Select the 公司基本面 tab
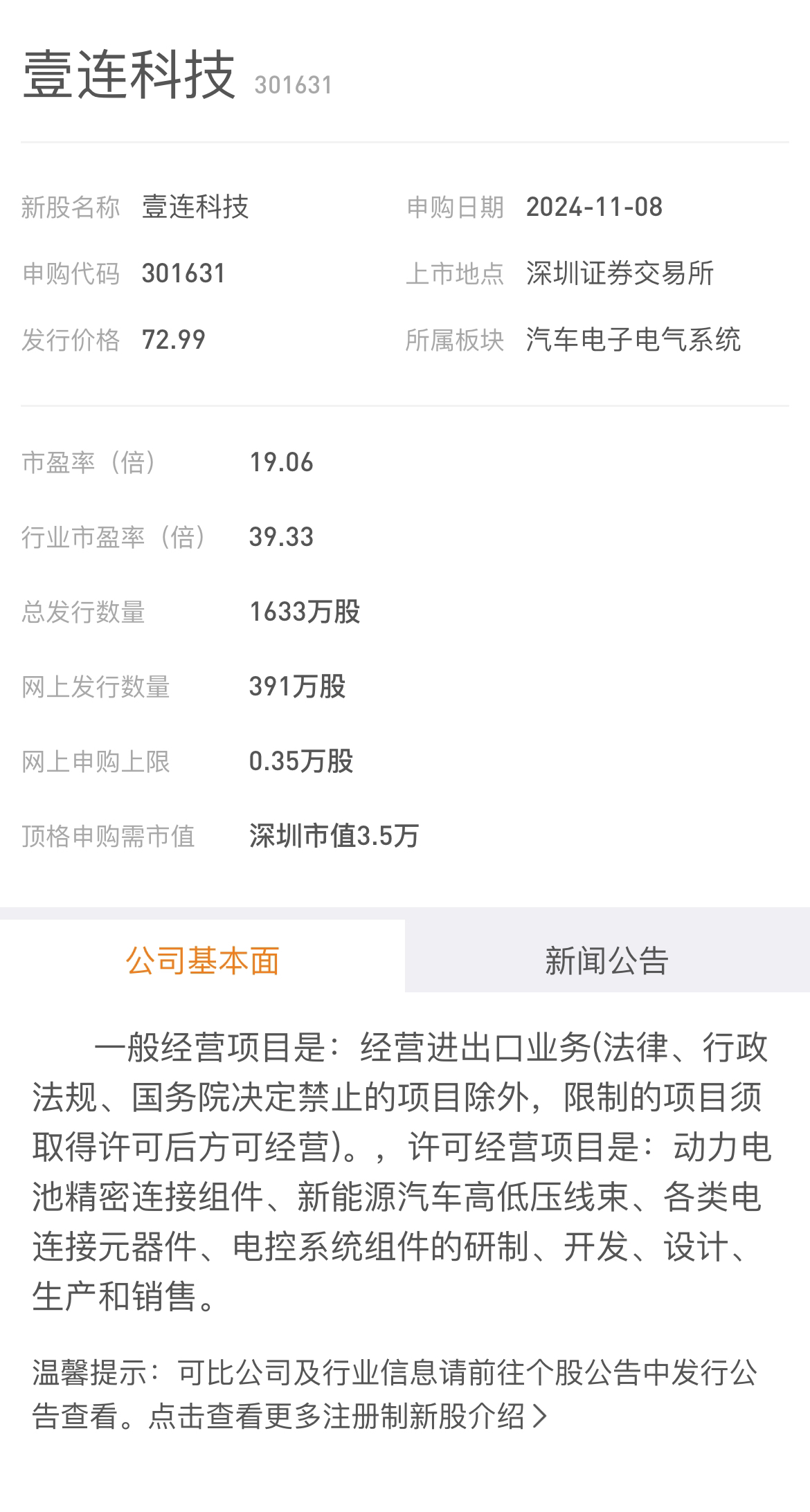This screenshot has width=810, height=1512. click(202, 960)
